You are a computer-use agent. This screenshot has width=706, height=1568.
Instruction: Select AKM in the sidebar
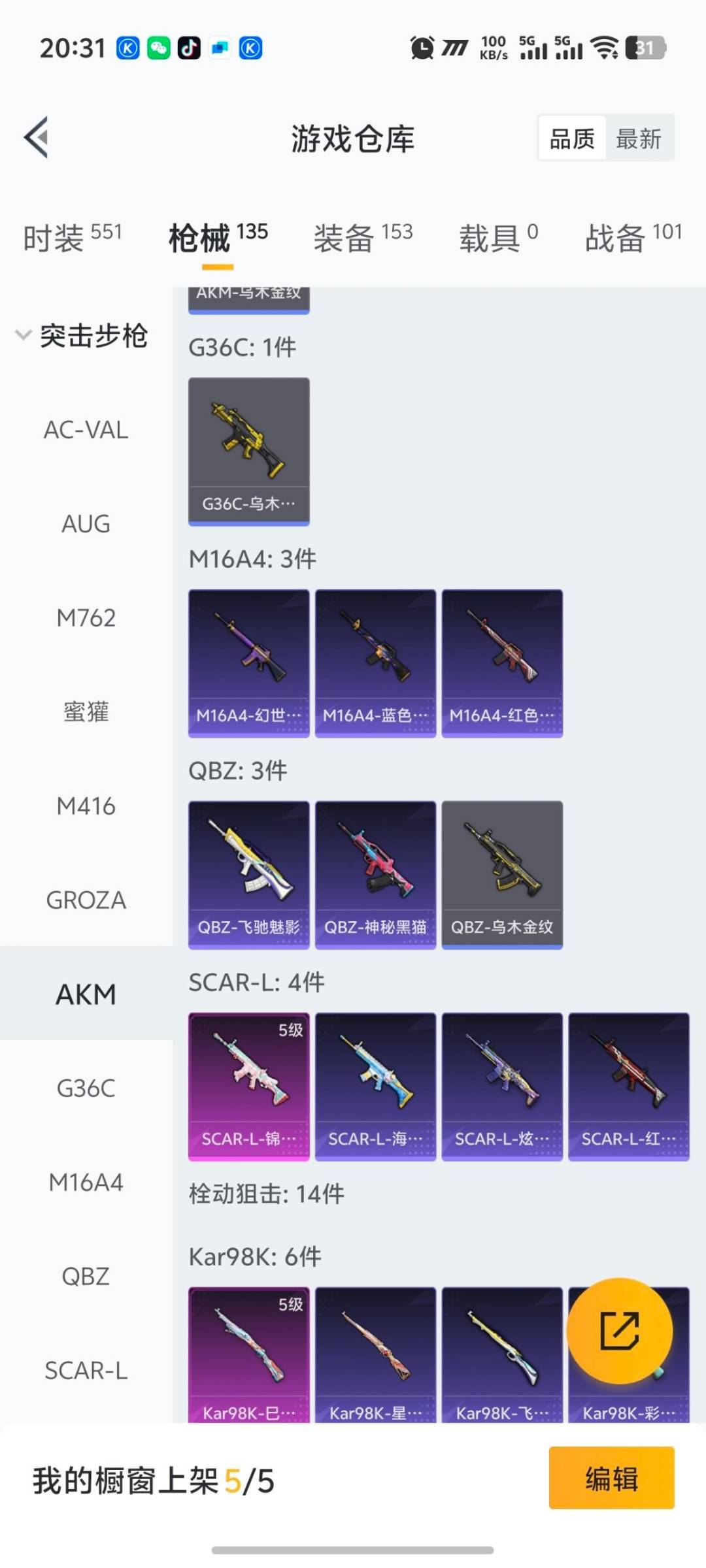[86, 994]
